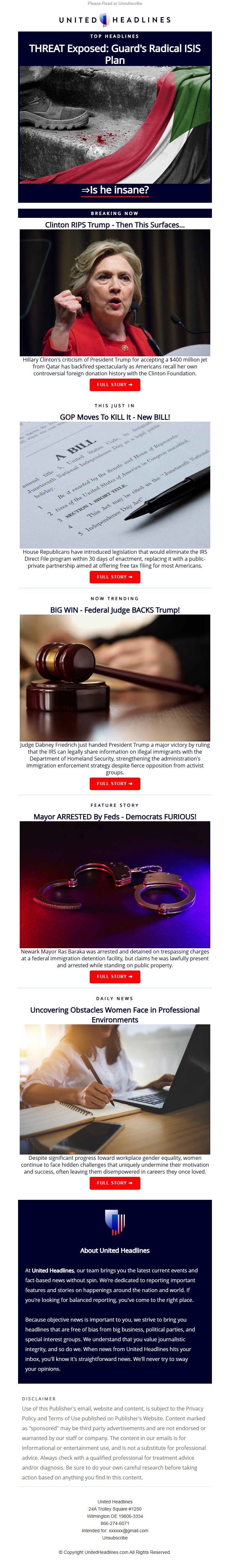Screen dimensions: 230x1568
Task: Open the 'Please Read or Unsubscribe' link
Action: 115,4
